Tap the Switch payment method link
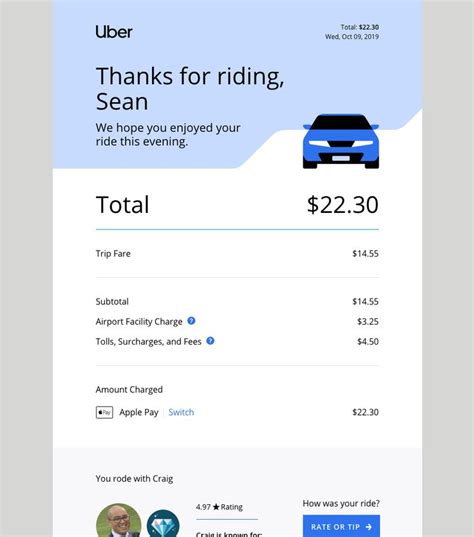The height and width of the screenshot is (537, 474). (181, 412)
